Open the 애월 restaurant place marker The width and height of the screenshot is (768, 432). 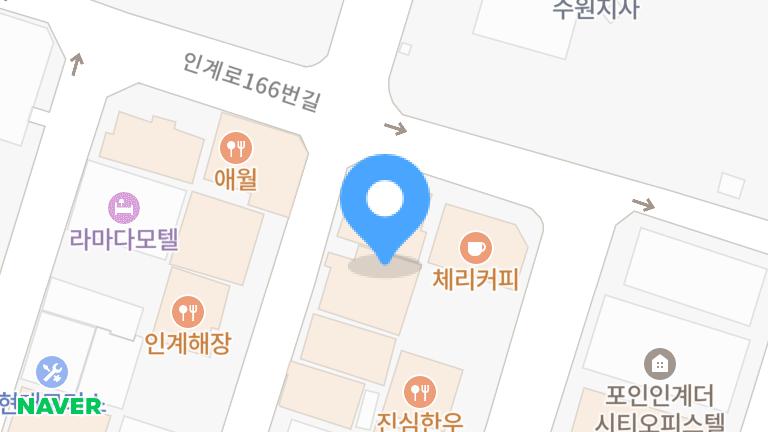click(236, 149)
